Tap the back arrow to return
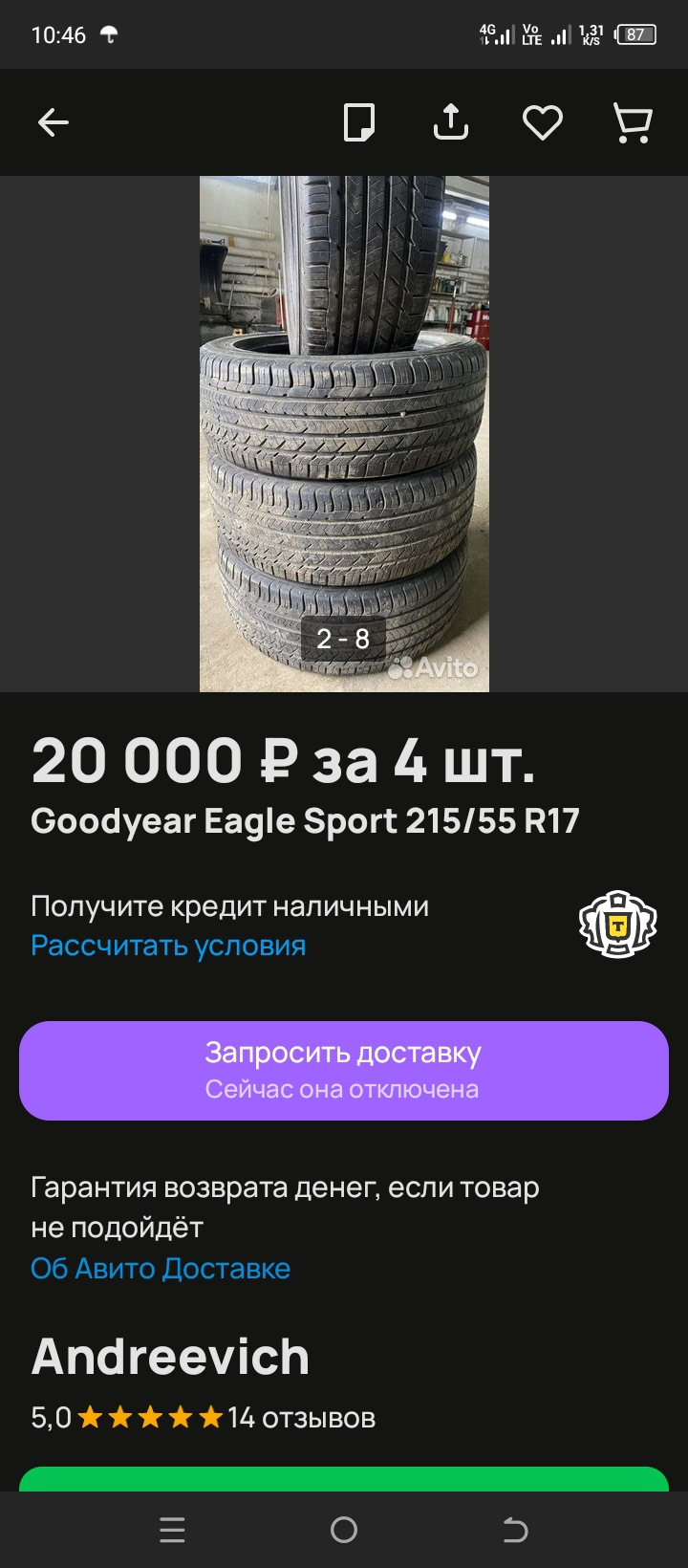The height and width of the screenshot is (1568, 688). 53,121
